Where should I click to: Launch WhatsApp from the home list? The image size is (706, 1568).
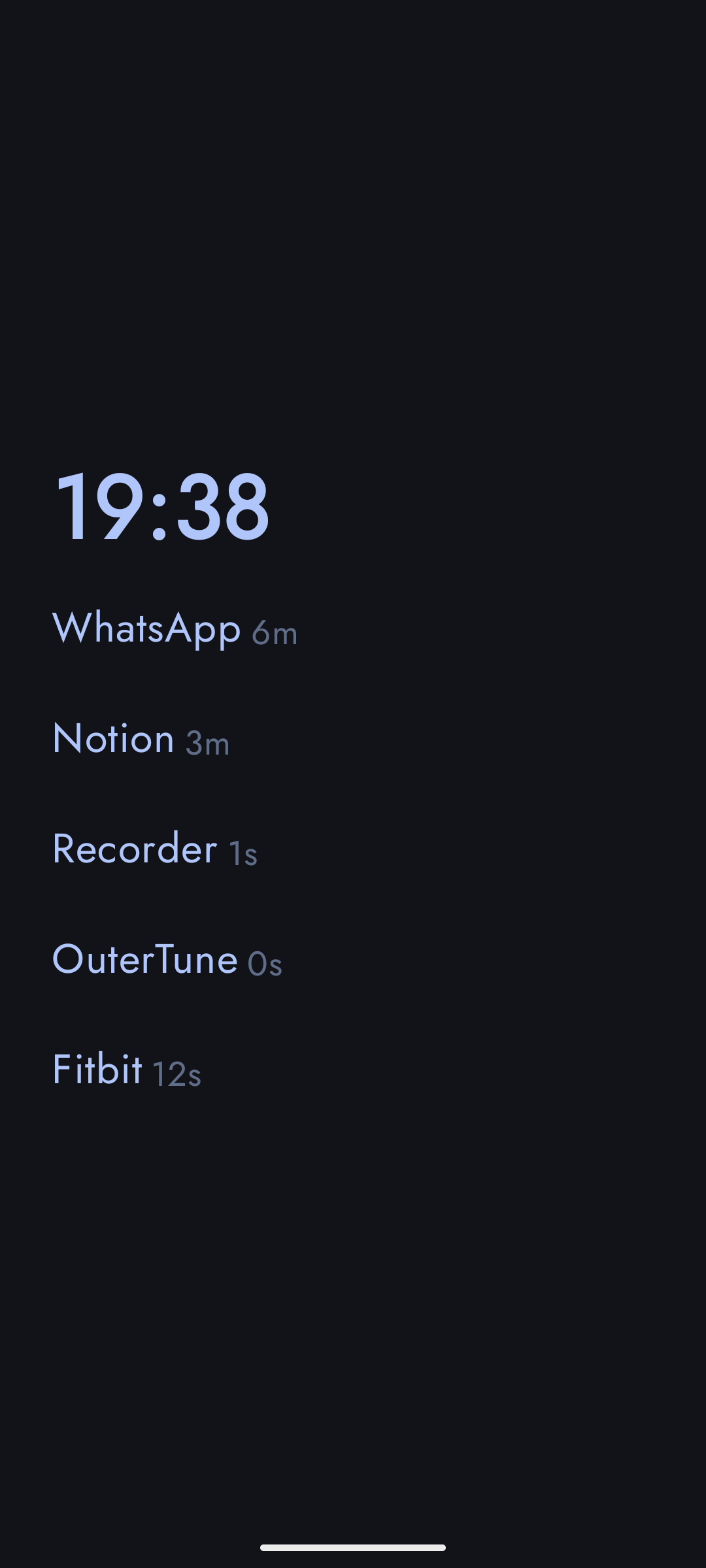click(146, 629)
